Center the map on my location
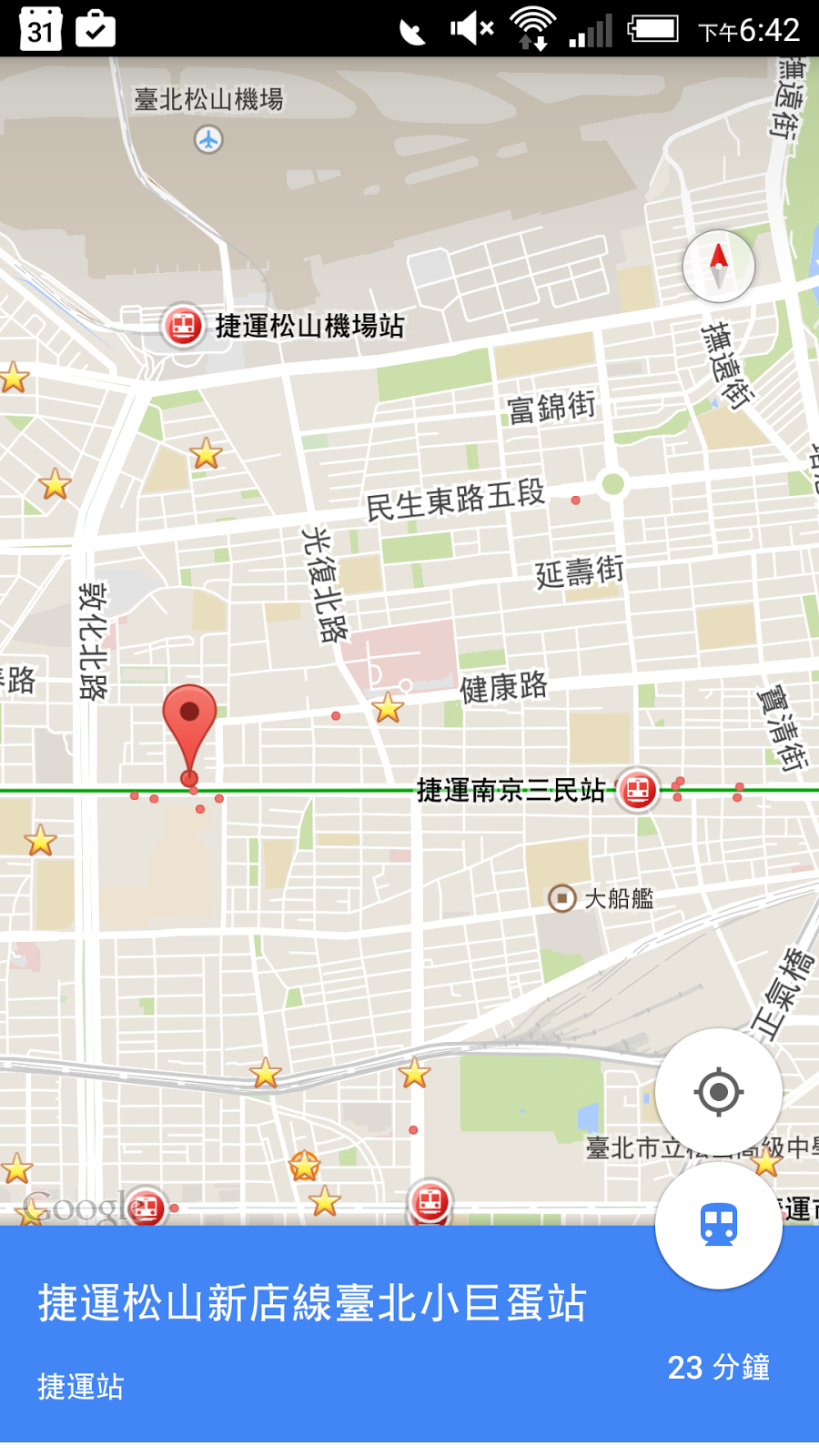 click(718, 1091)
